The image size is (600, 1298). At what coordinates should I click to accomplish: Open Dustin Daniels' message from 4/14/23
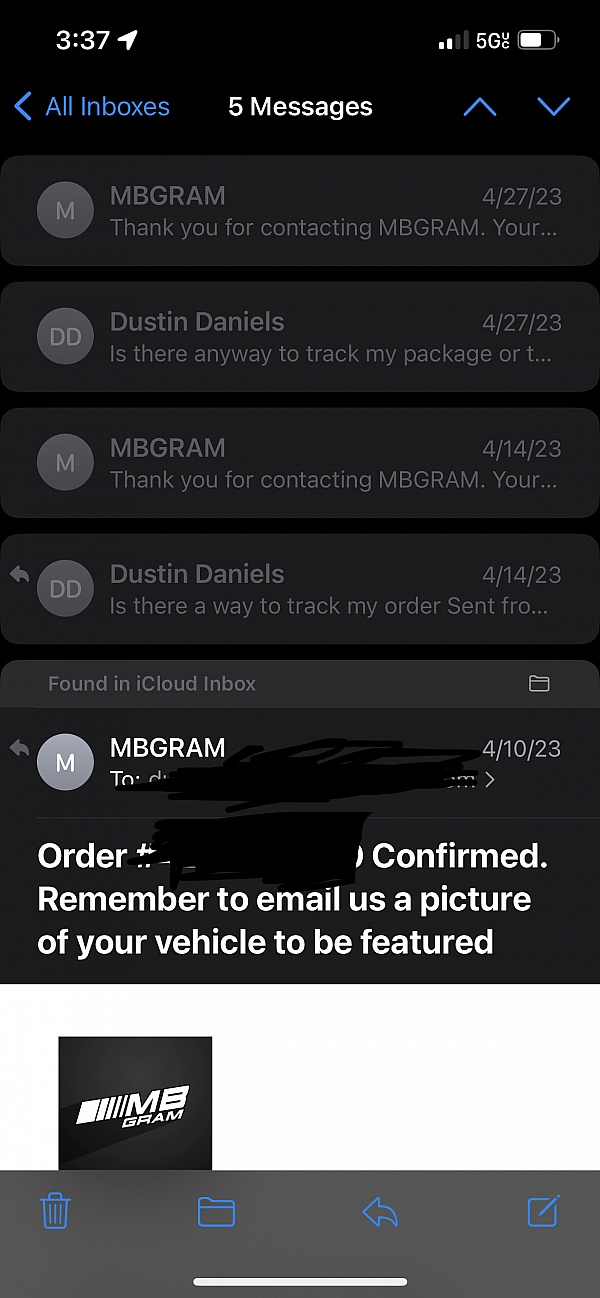[x=300, y=589]
